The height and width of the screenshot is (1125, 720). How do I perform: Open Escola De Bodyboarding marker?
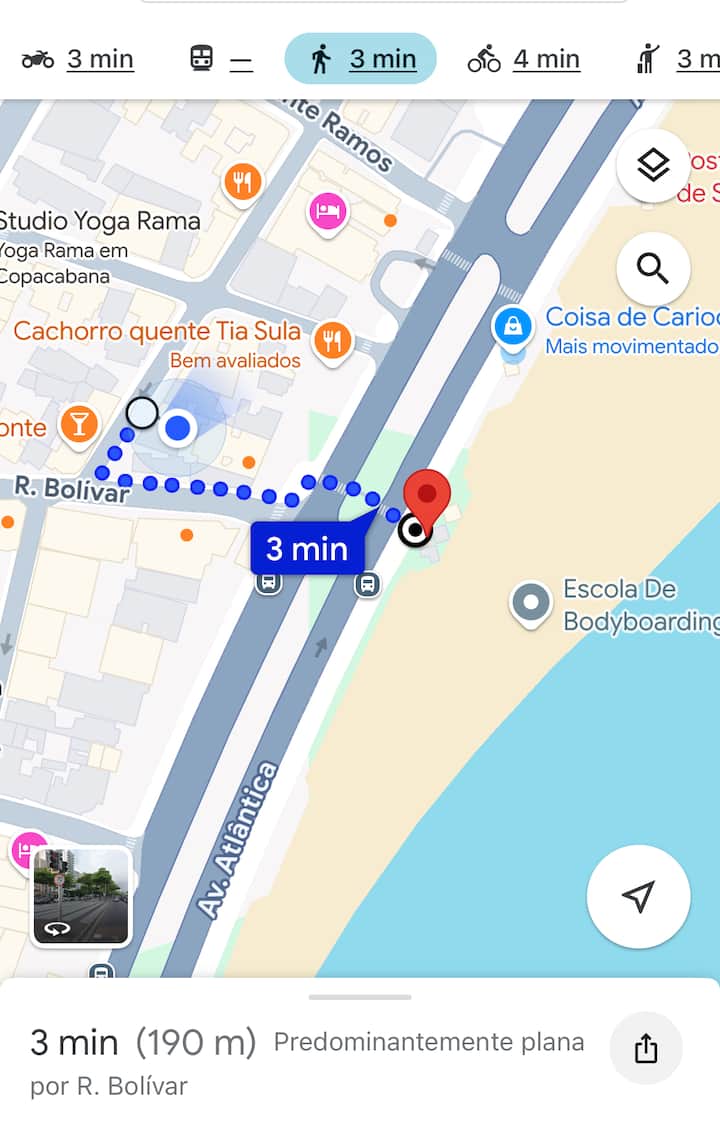coord(531,603)
